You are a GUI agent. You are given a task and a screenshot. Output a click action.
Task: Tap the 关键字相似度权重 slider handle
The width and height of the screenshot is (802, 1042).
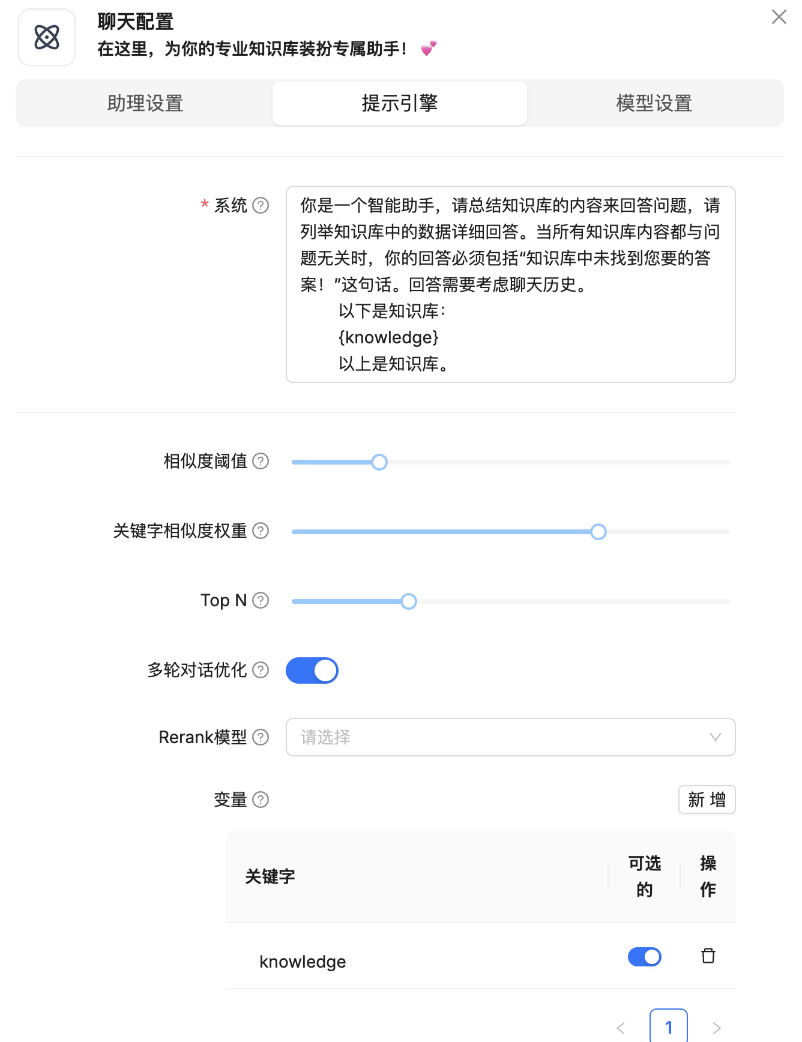point(598,532)
